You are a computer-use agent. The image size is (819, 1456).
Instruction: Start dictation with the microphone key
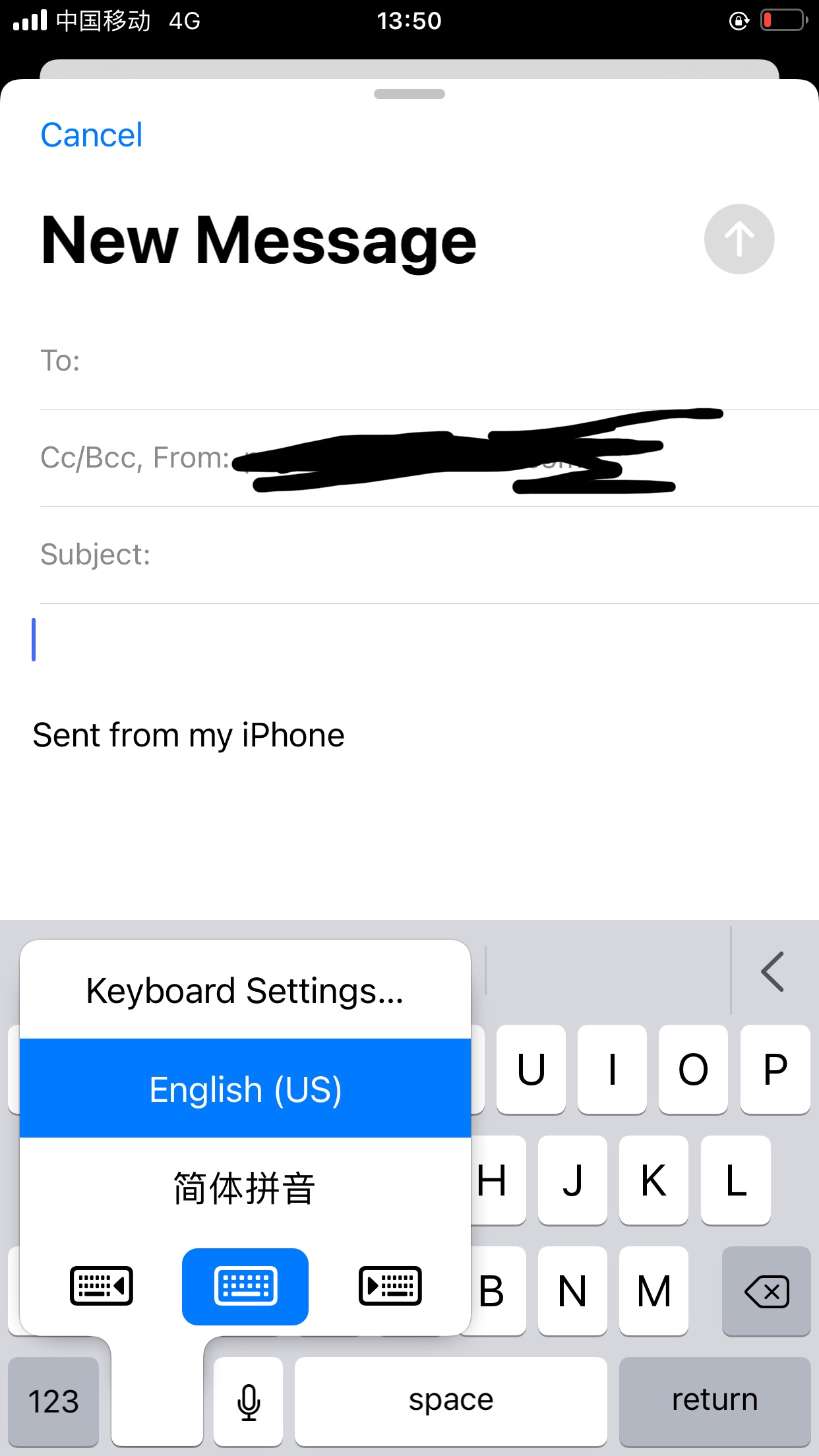point(249,1400)
